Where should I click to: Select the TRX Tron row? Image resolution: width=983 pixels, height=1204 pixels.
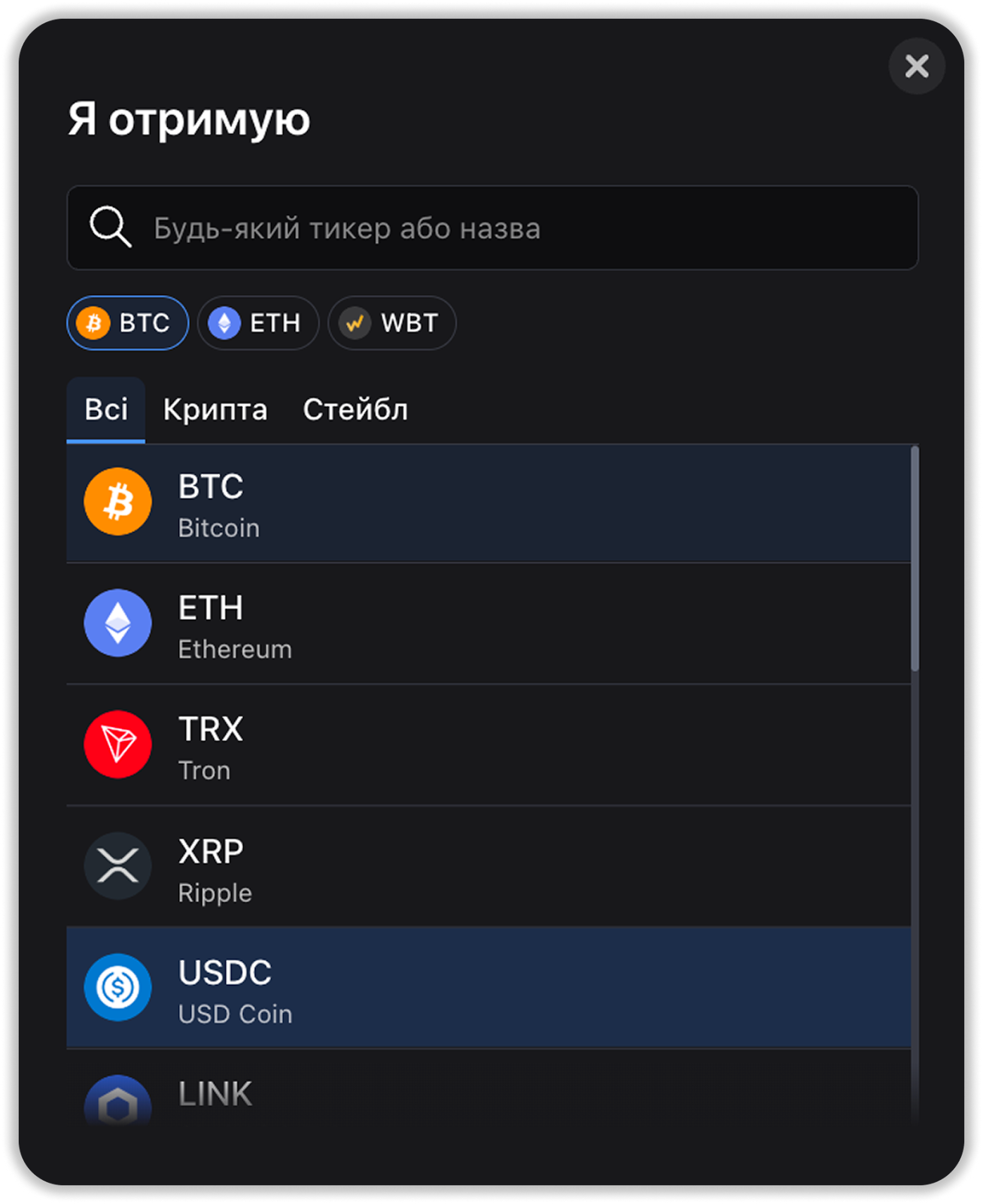click(x=488, y=746)
